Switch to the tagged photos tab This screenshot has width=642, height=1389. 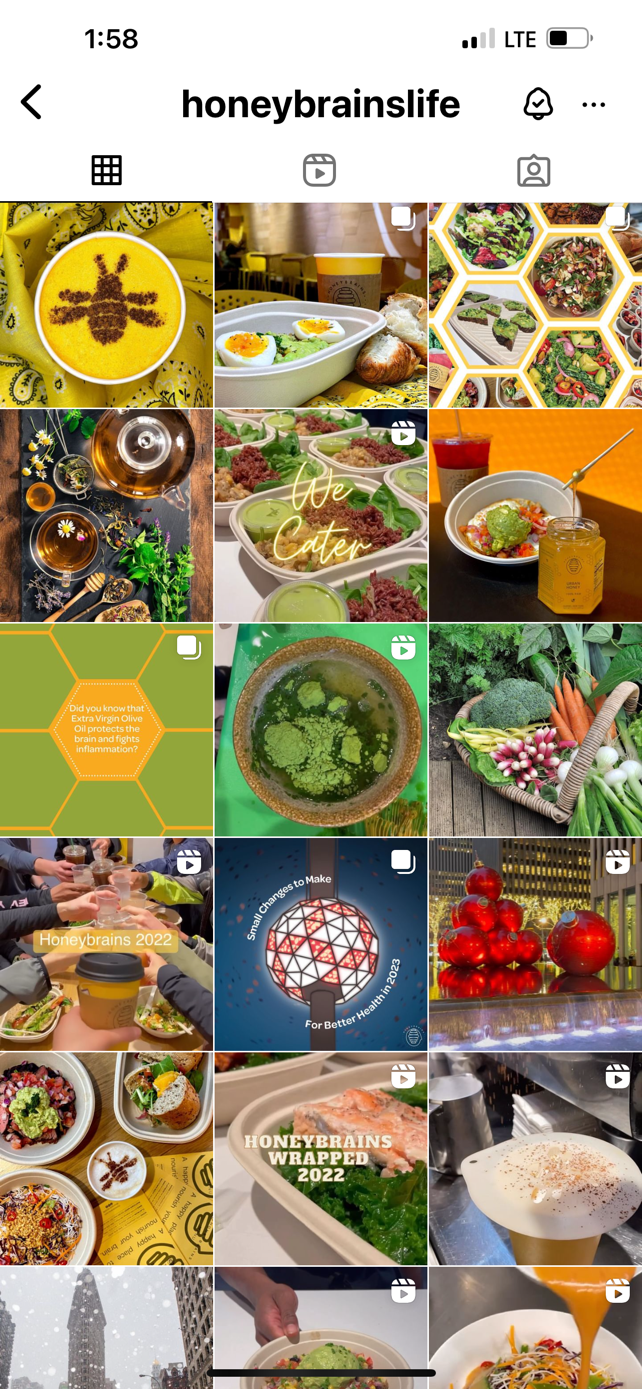pyautogui.click(x=534, y=171)
